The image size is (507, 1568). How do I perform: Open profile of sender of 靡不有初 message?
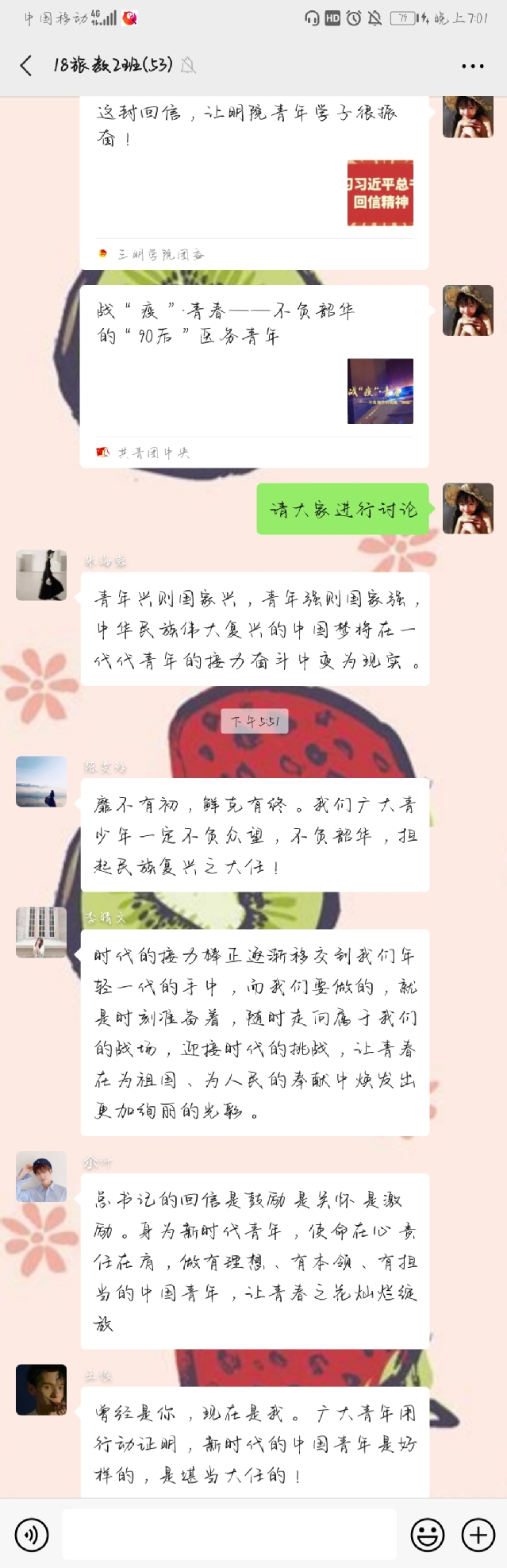click(41, 782)
